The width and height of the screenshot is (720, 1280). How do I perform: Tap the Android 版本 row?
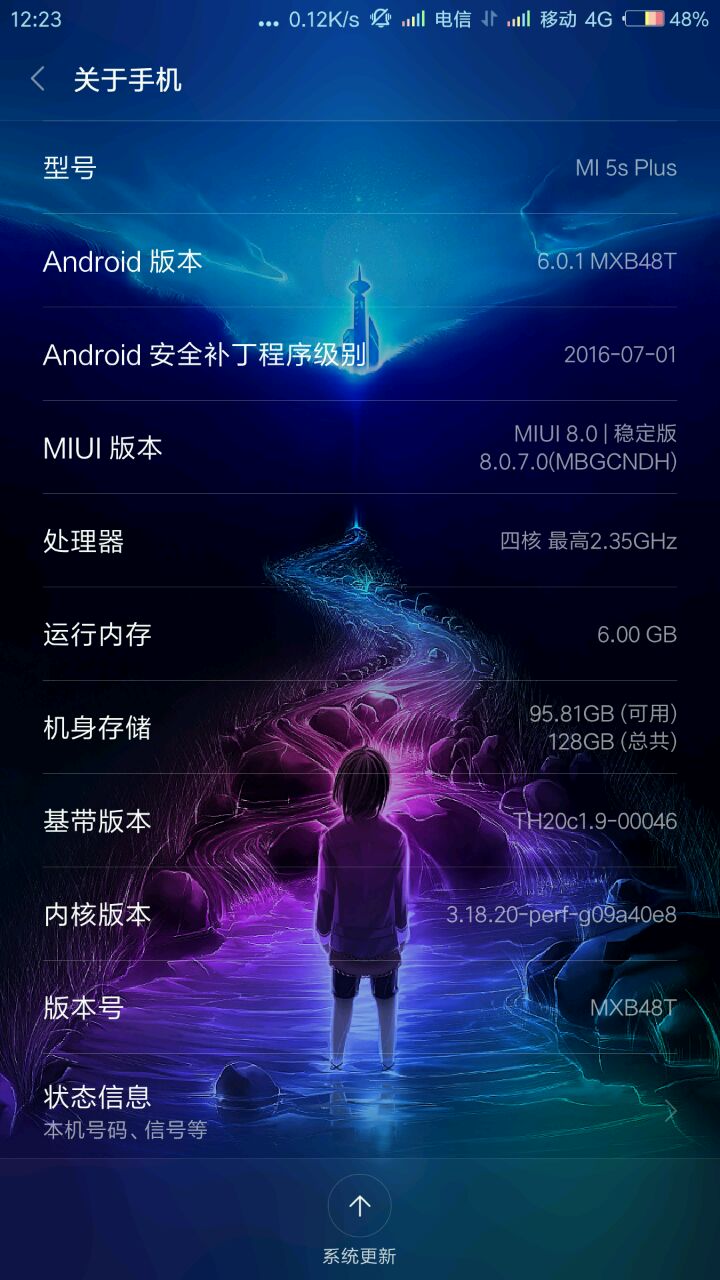360,261
